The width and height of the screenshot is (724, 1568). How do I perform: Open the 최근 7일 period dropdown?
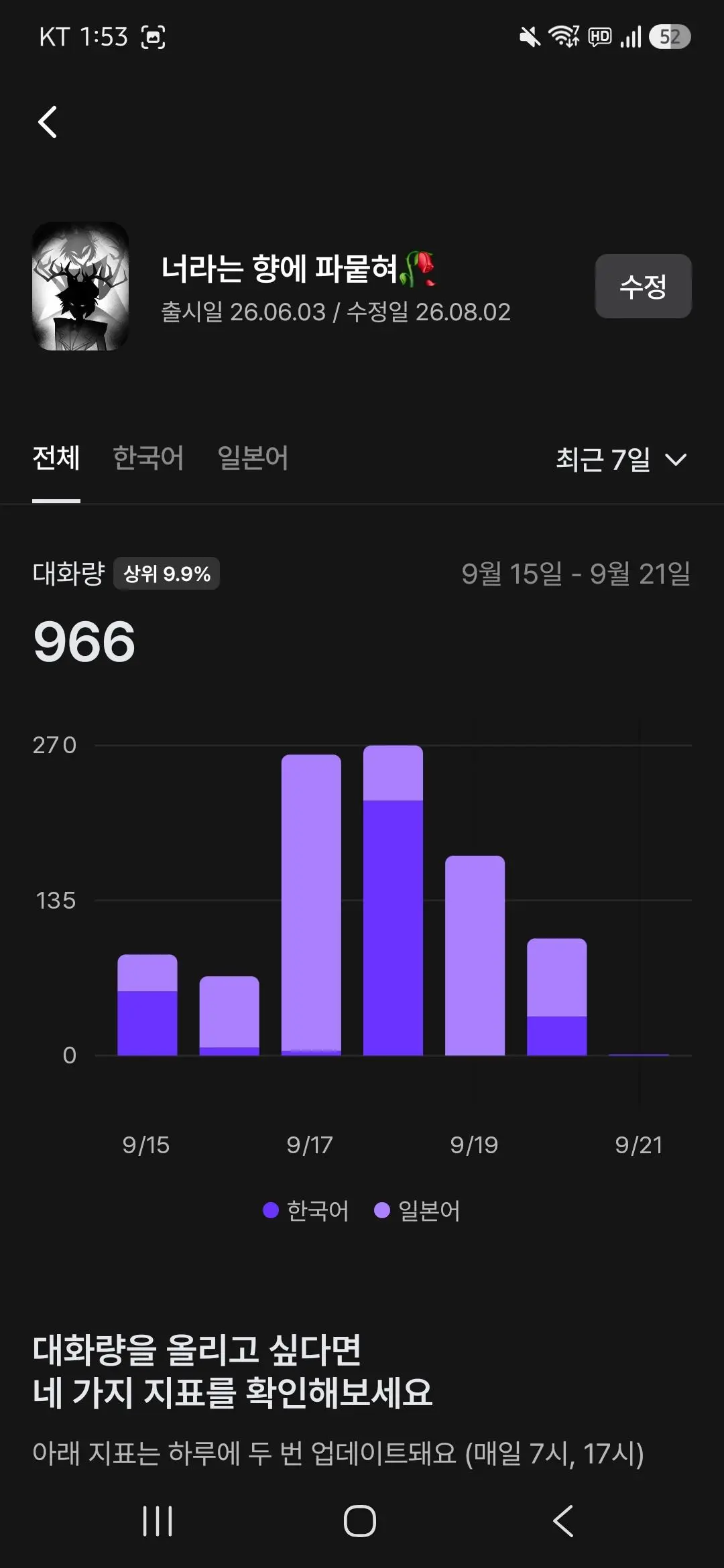621,460
